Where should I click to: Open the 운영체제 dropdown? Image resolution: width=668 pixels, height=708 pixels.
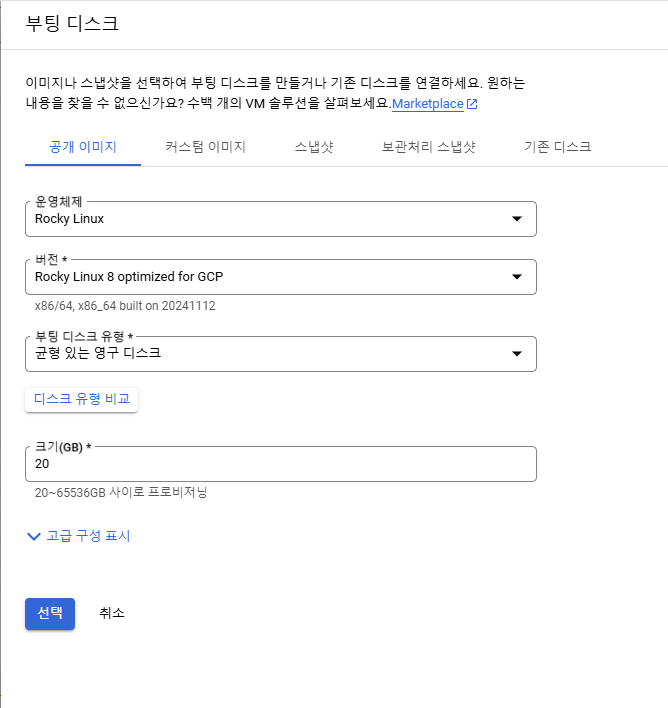coord(280,219)
